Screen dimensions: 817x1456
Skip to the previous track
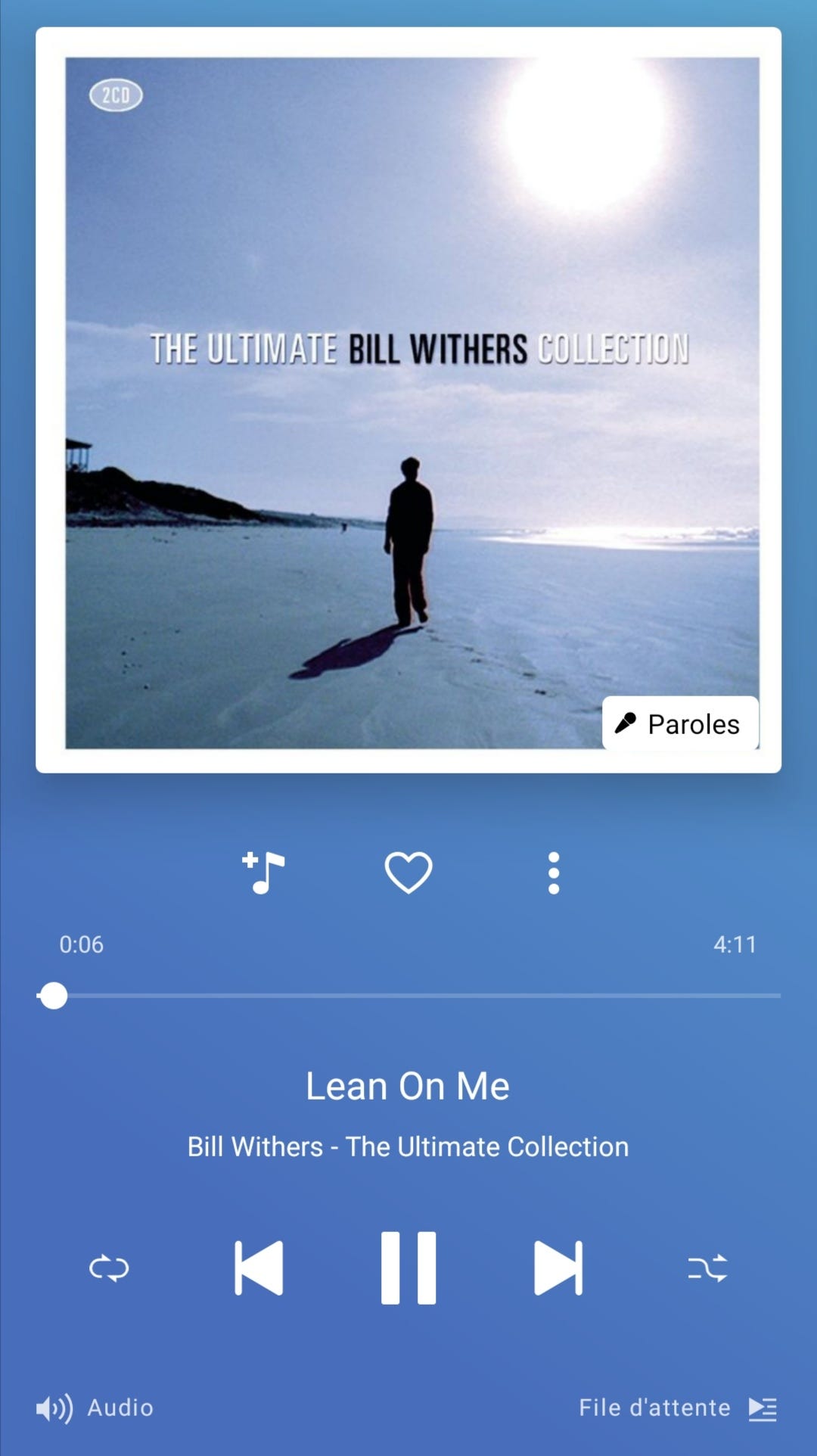(x=259, y=1268)
